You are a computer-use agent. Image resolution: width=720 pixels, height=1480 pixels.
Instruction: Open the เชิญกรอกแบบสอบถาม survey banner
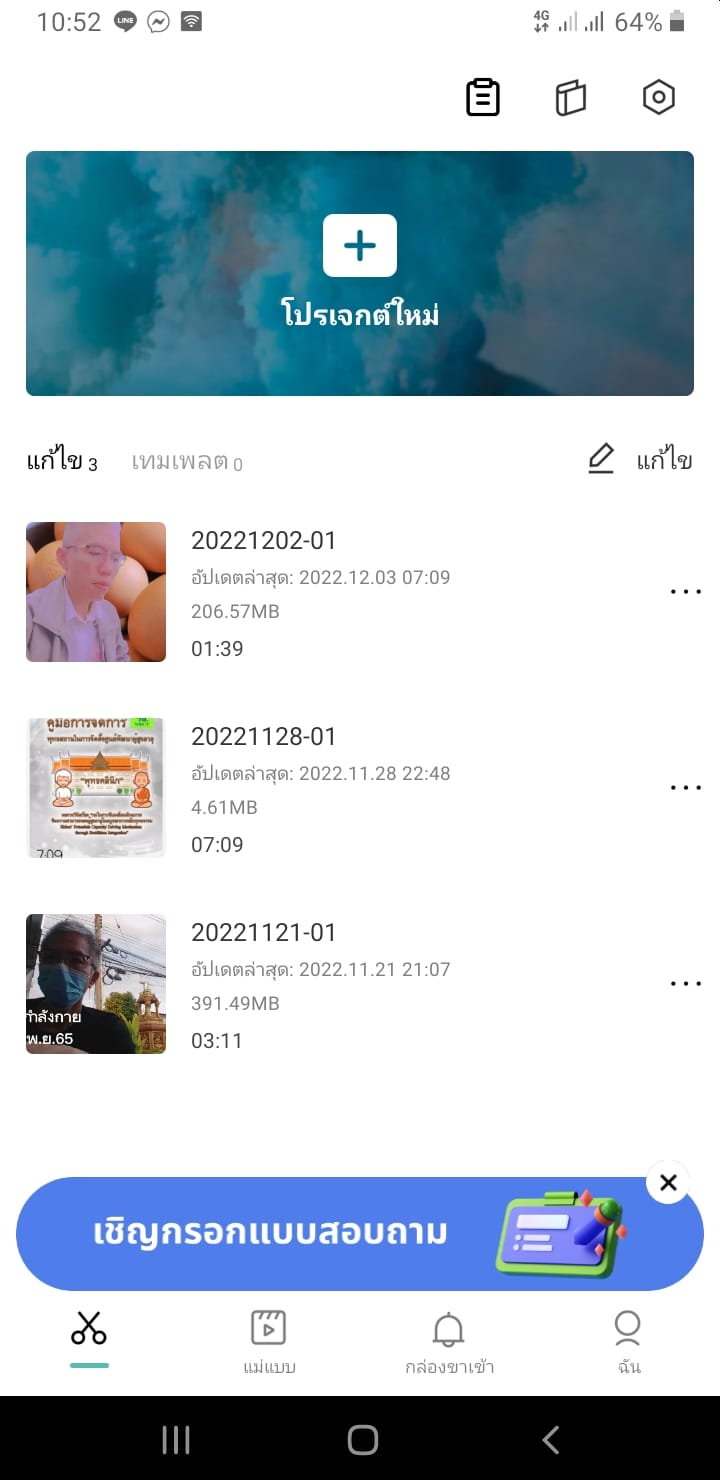[x=300, y=1234]
